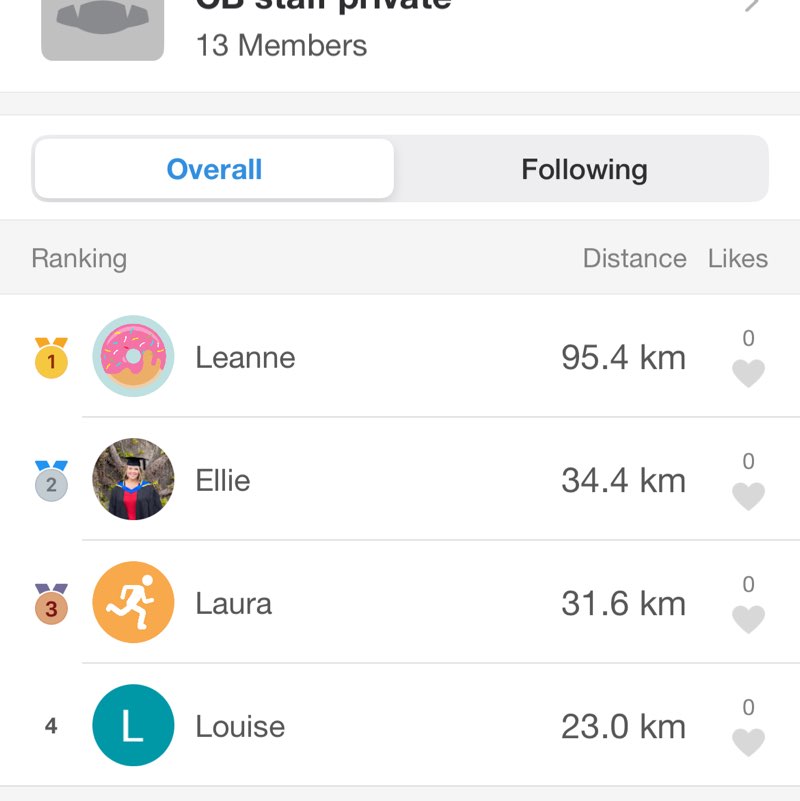This screenshot has width=800, height=801.
Task: Tap the Likes column header
Action: 738,258
